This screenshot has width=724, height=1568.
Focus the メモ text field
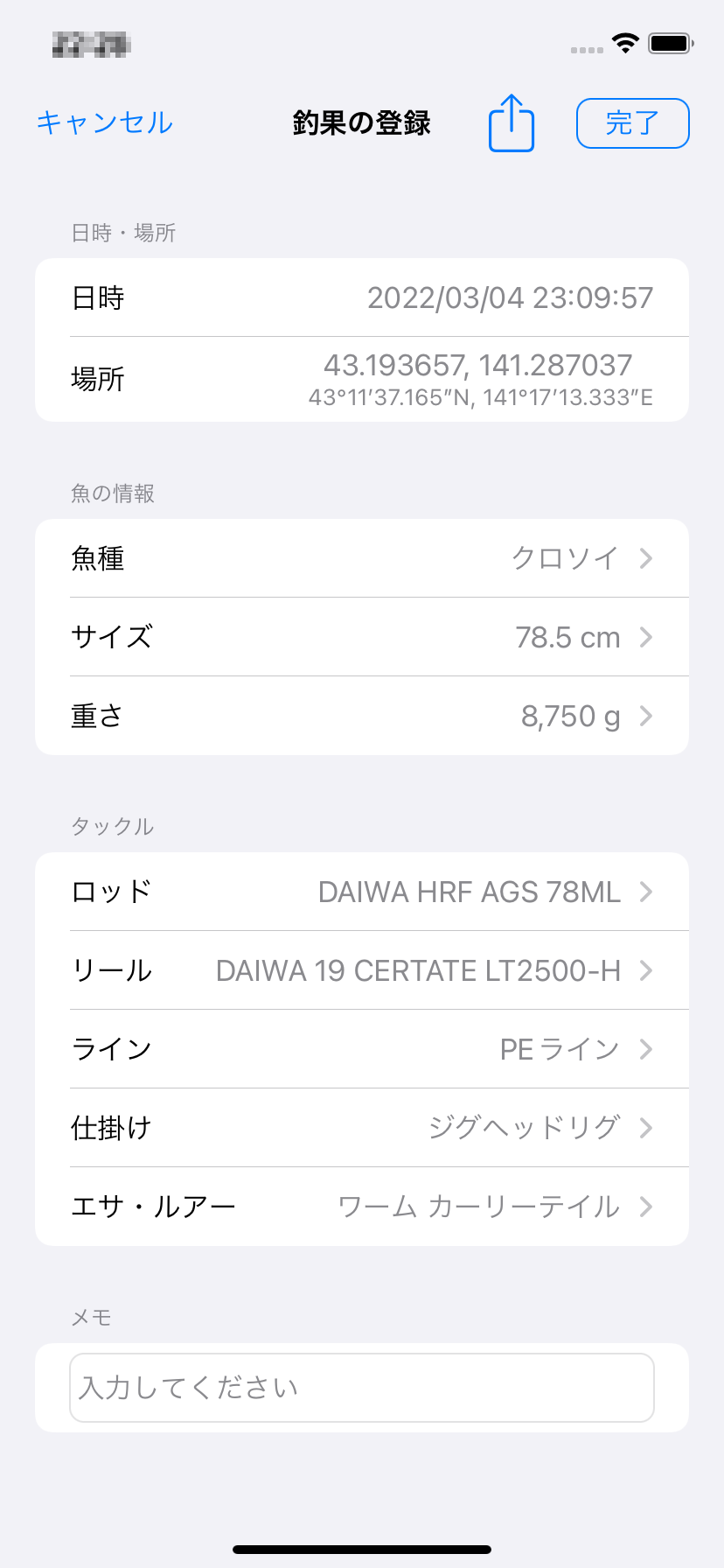pos(362,1388)
